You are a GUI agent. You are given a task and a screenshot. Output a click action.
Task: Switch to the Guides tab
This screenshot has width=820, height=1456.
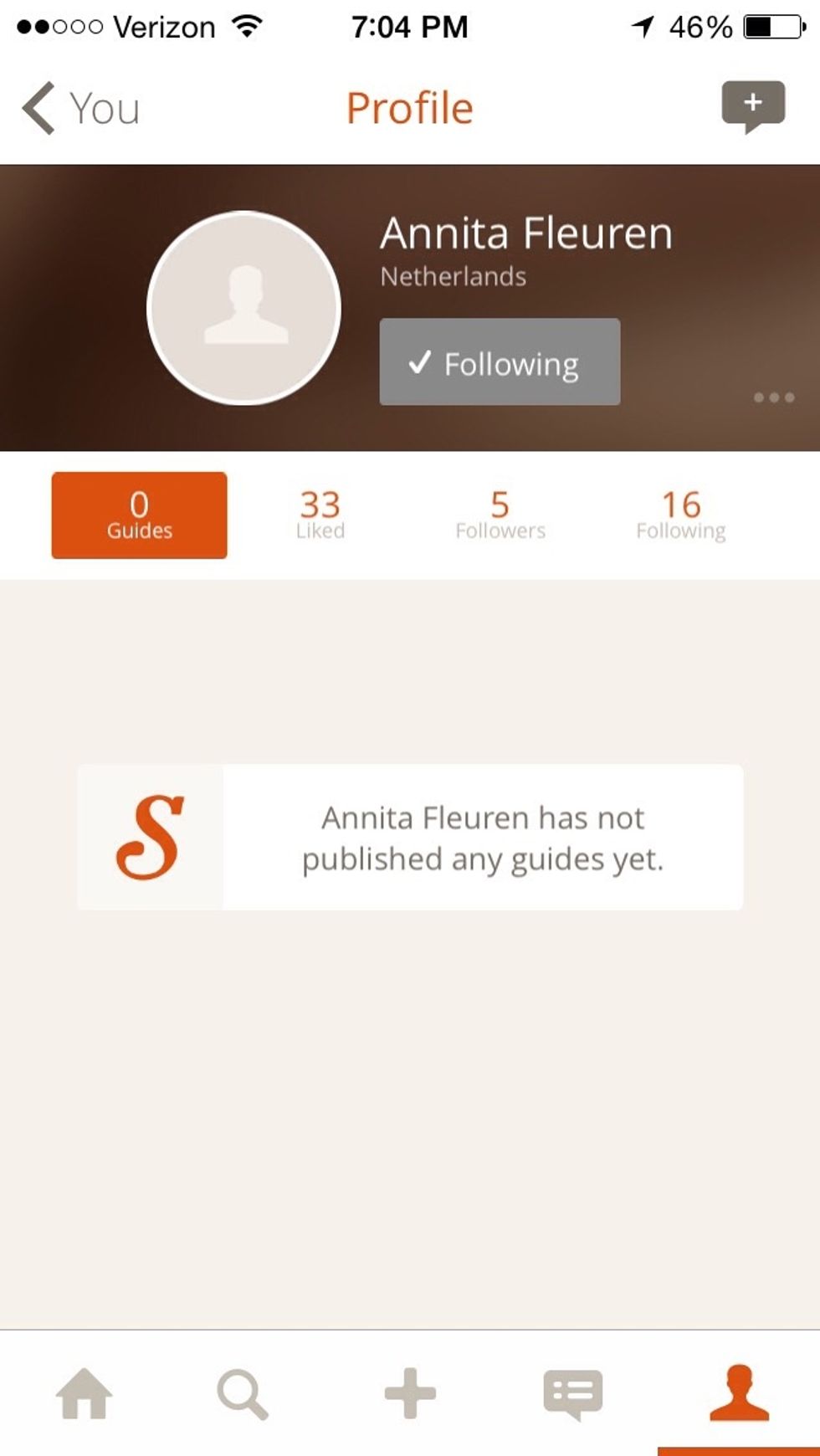click(x=138, y=515)
